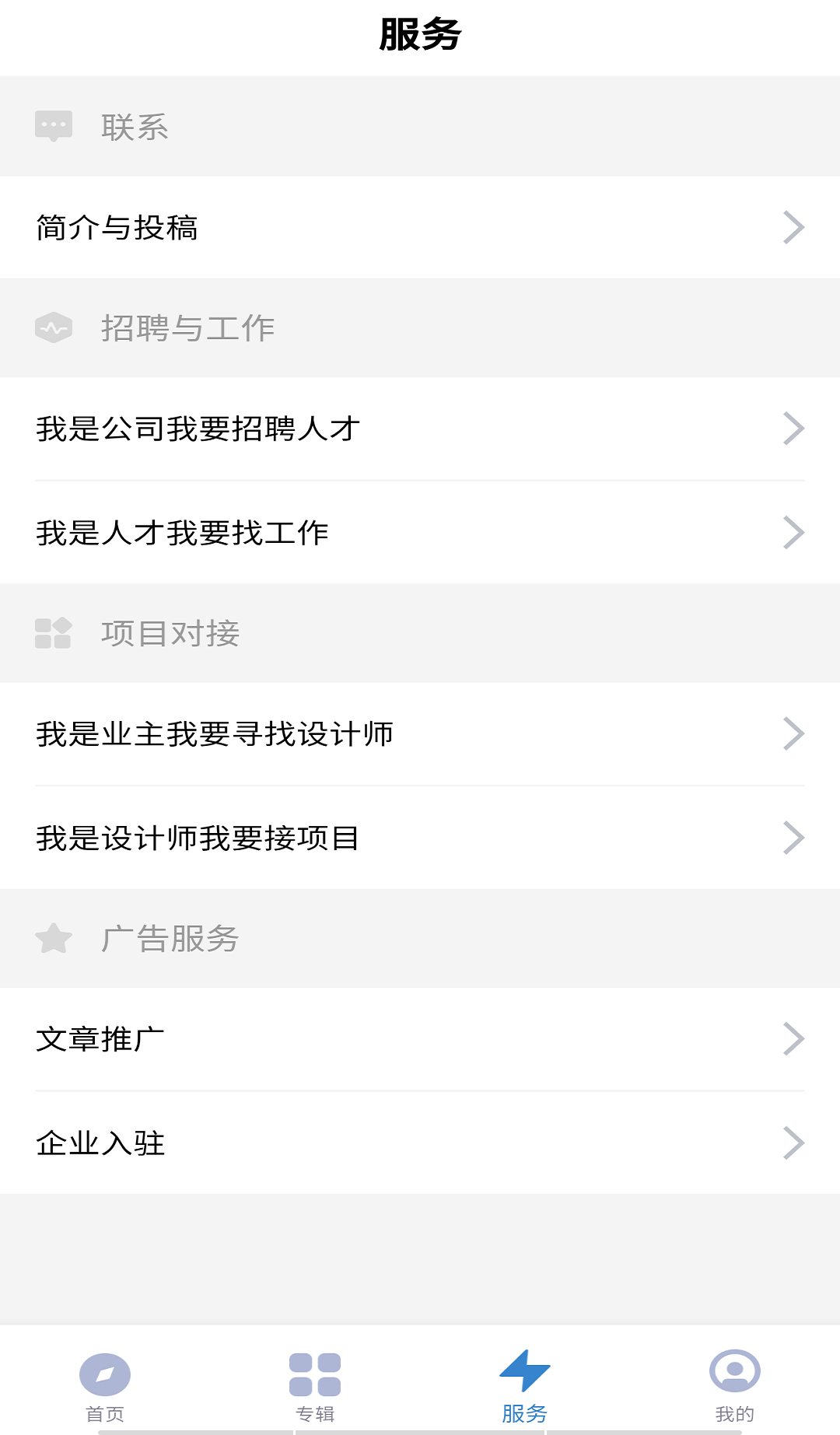Select the 服务 tab
The image size is (840, 1435).
pos(525,1384)
